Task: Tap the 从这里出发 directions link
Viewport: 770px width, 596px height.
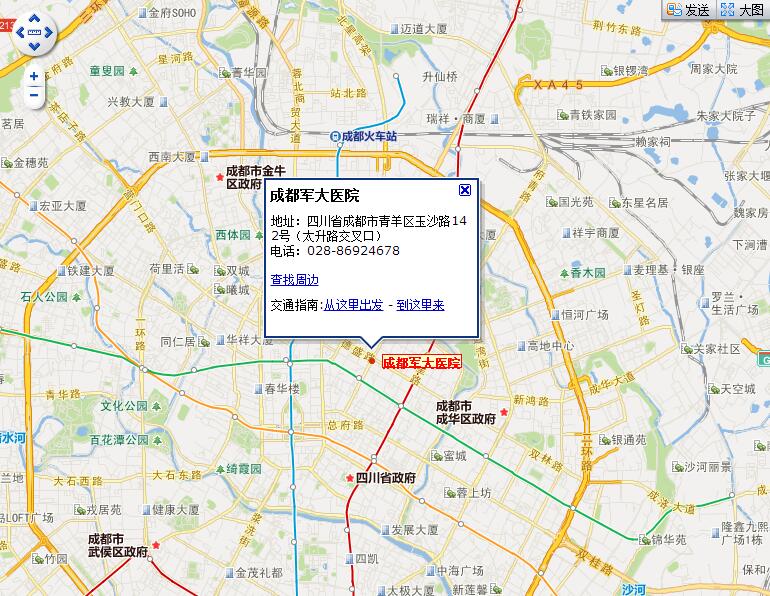Action: pos(353,305)
